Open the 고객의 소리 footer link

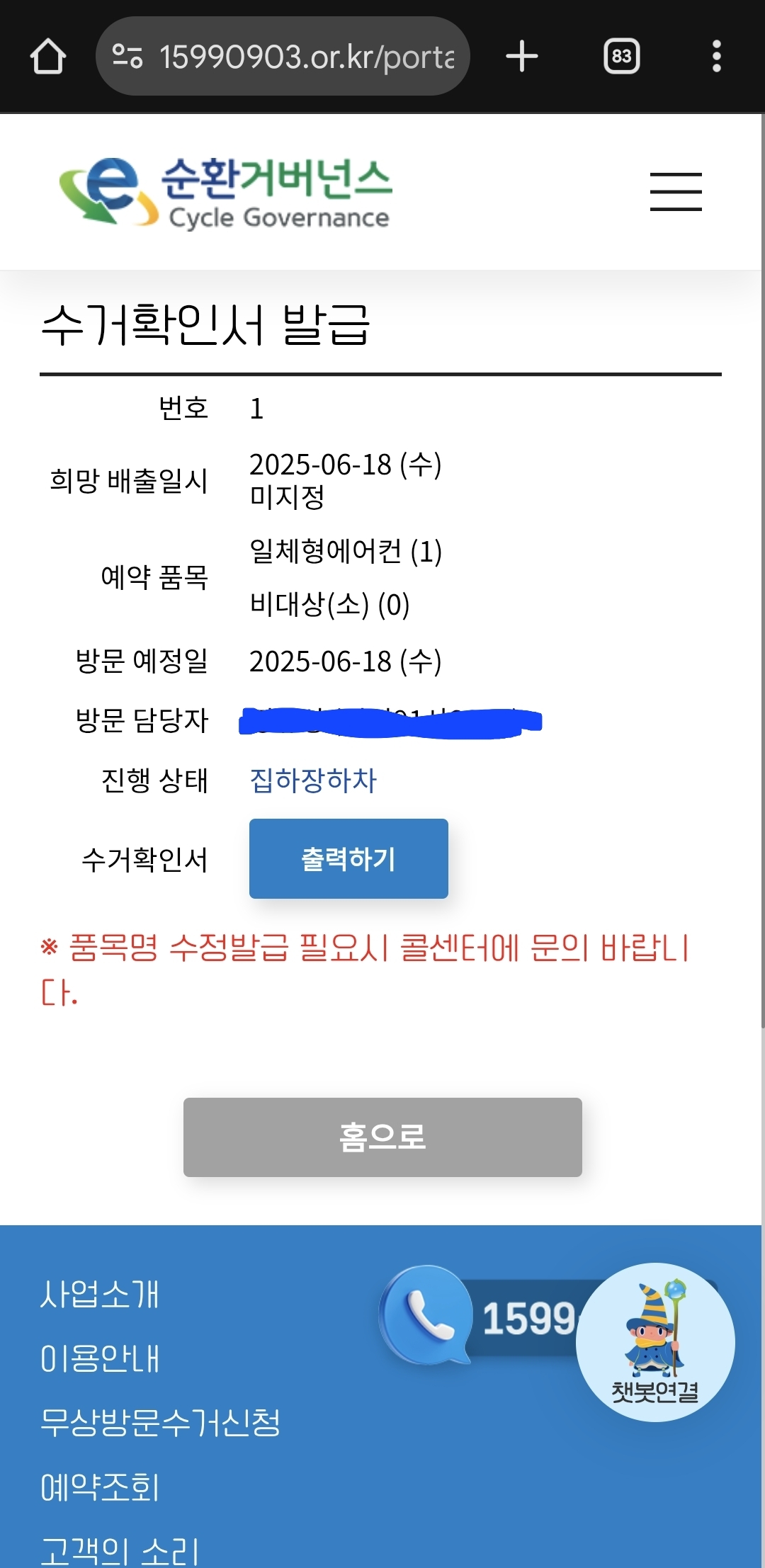119,1550
